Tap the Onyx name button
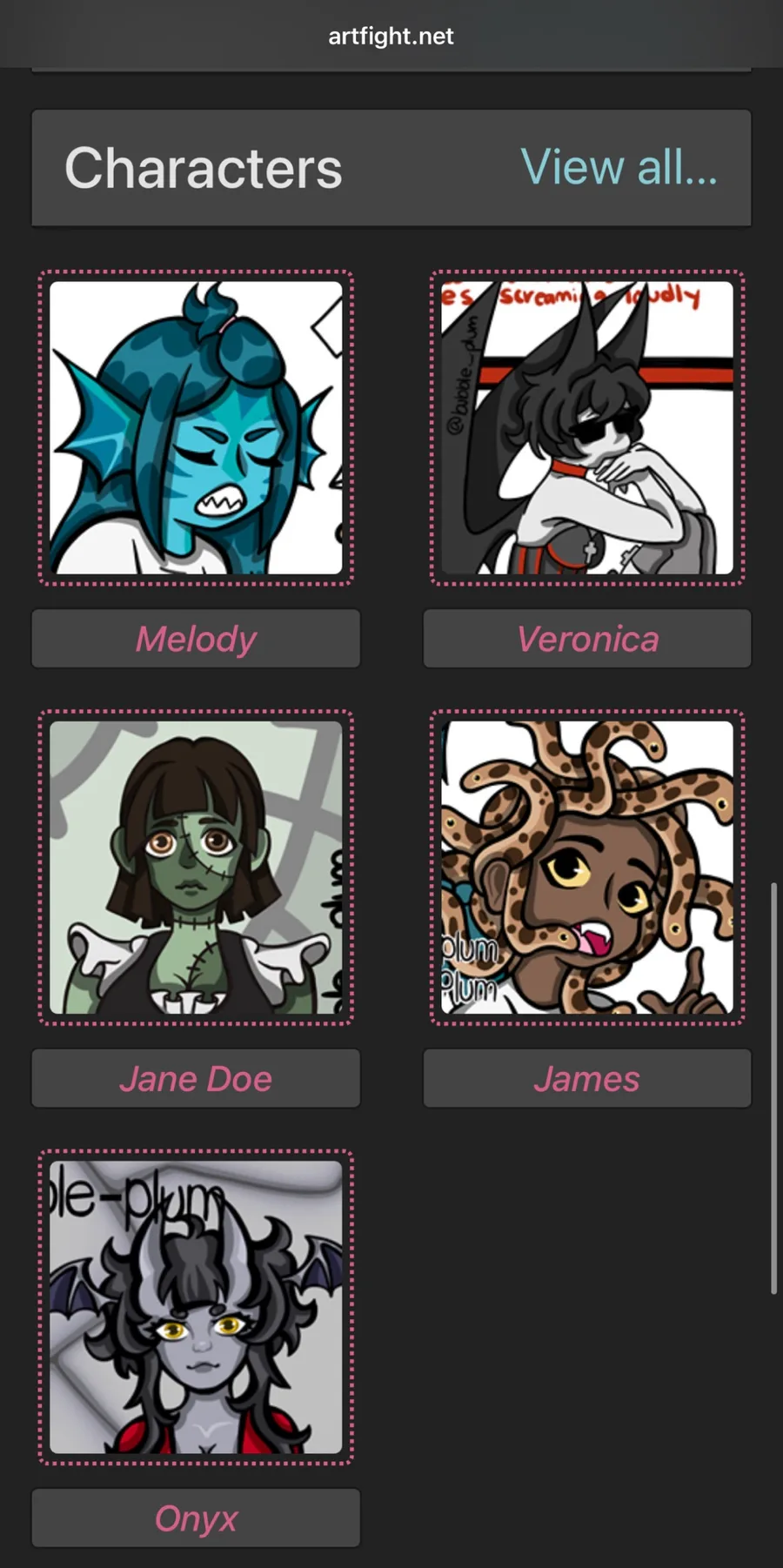The height and width of the screenshot is (1568, 783). (x=196, y=1518)
